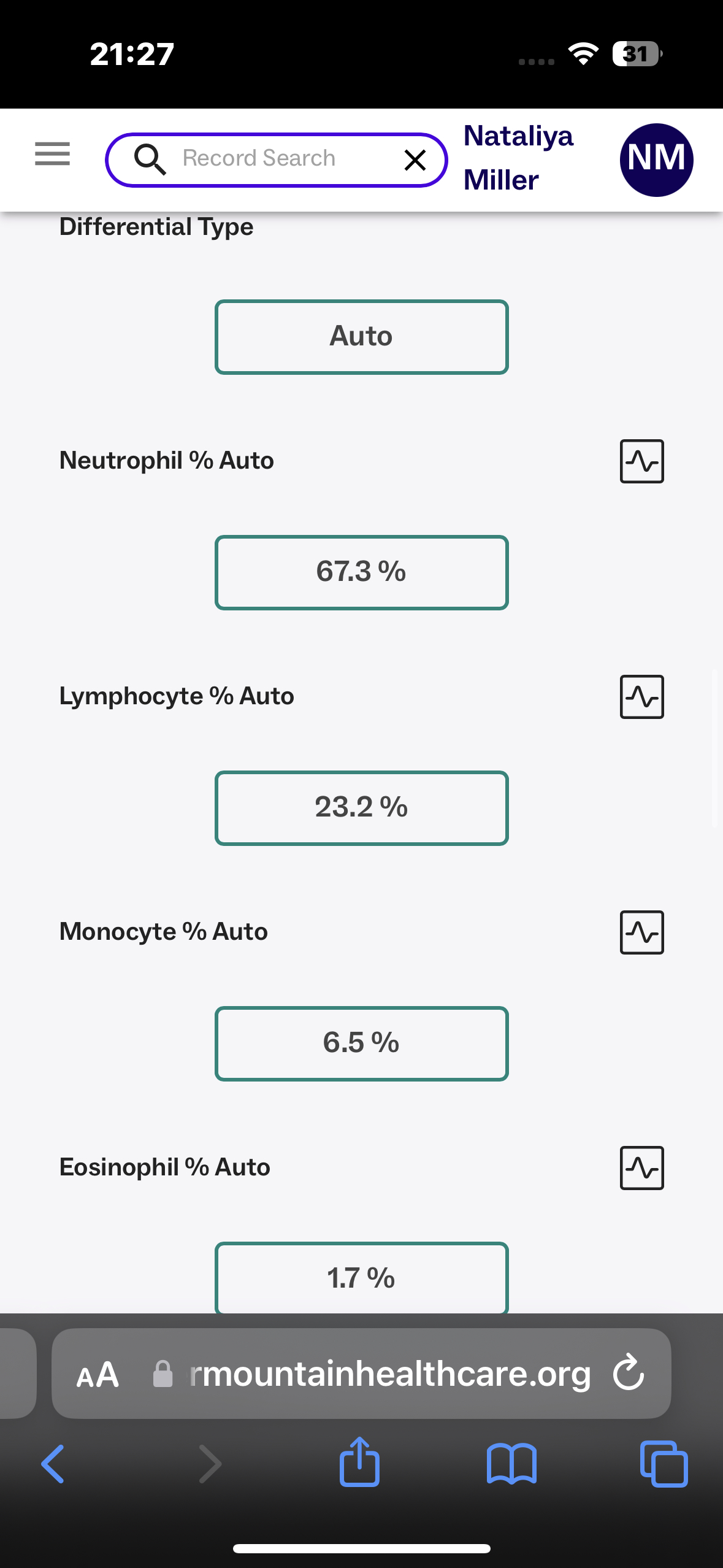The image size is (723, 1568).
Task: Tap the website address bar
Action: [x=380, y=1374]
